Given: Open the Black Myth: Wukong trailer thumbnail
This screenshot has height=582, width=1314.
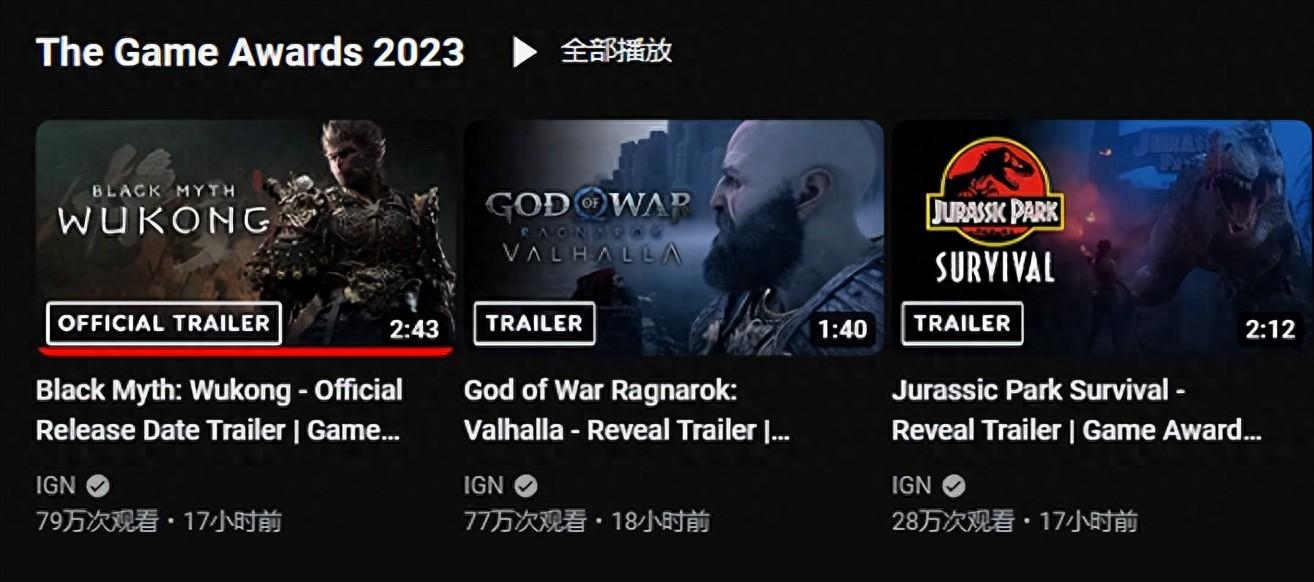Looking at the screenshot, I should (245, 236).
